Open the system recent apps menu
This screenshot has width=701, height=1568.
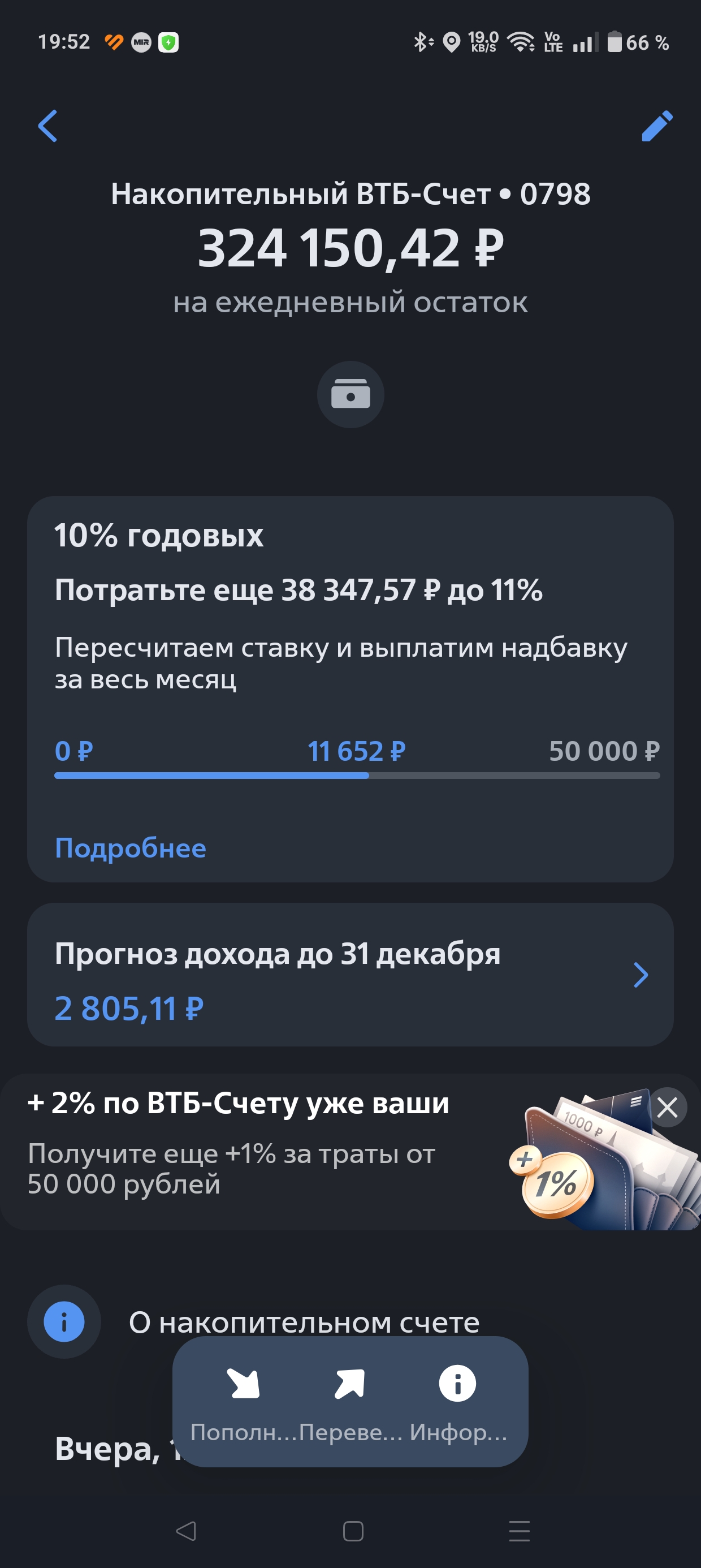coord(519,1531)
